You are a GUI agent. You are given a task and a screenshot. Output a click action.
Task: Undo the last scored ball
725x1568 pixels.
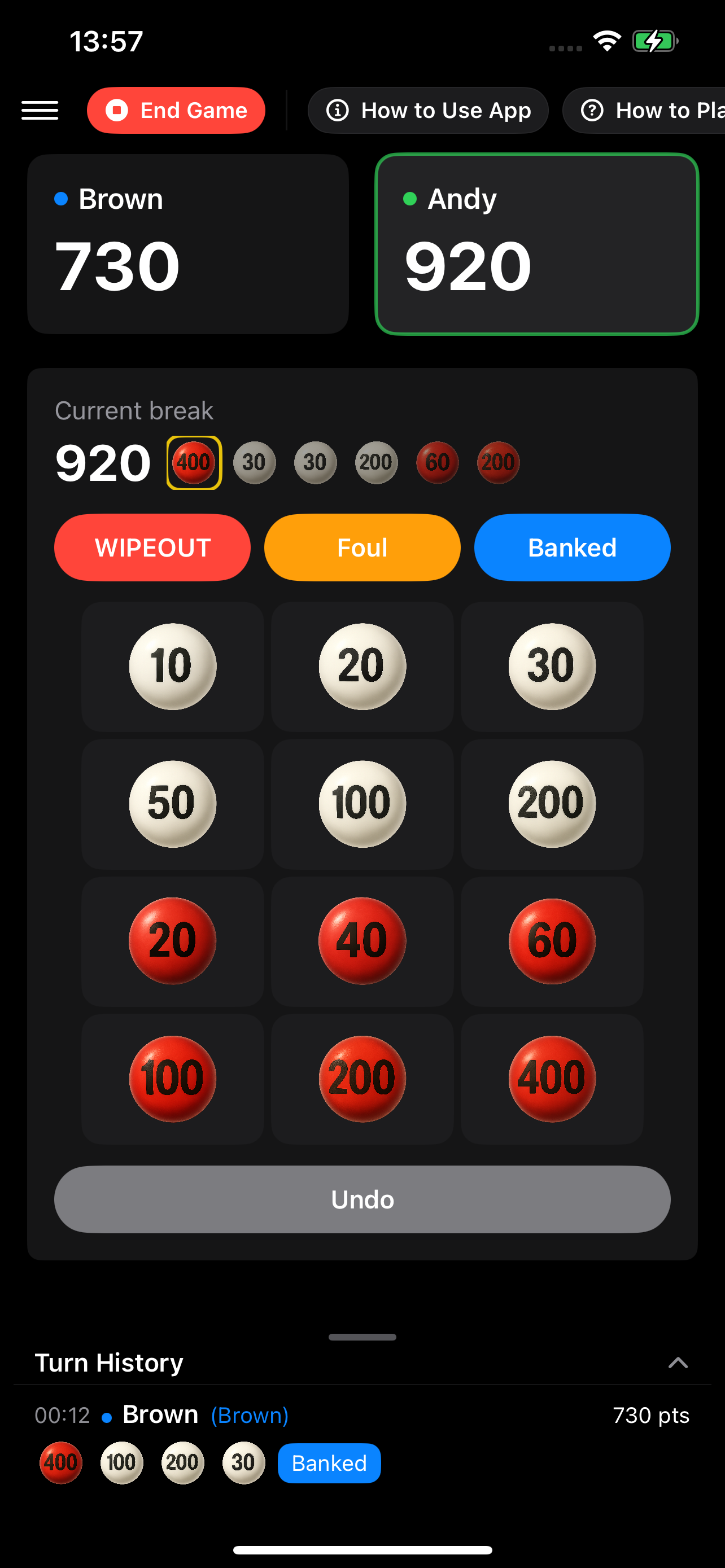point(361,1198)
